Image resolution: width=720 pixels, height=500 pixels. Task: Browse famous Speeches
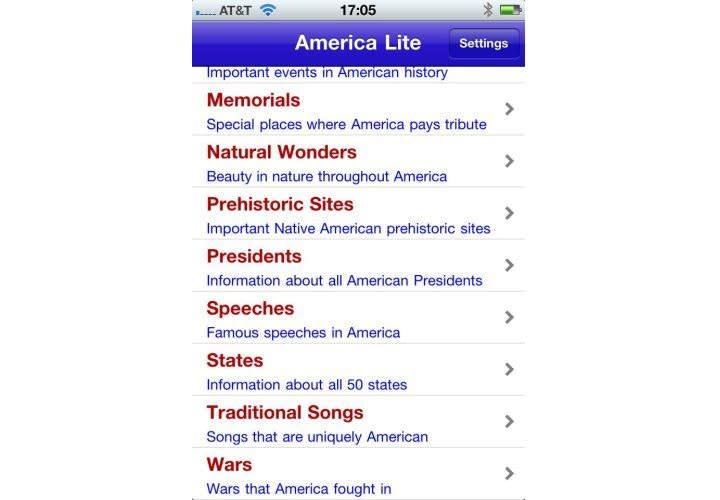click(x=357, y=318)
